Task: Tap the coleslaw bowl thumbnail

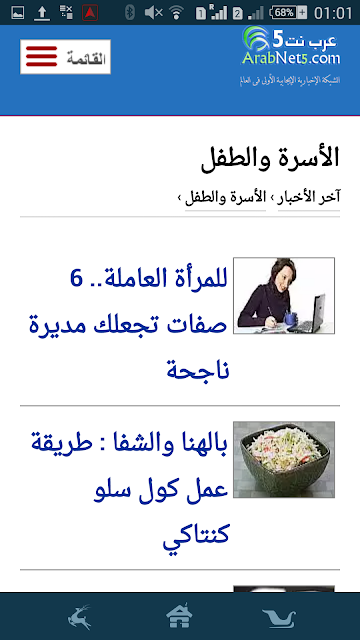Action: (284, 460)
